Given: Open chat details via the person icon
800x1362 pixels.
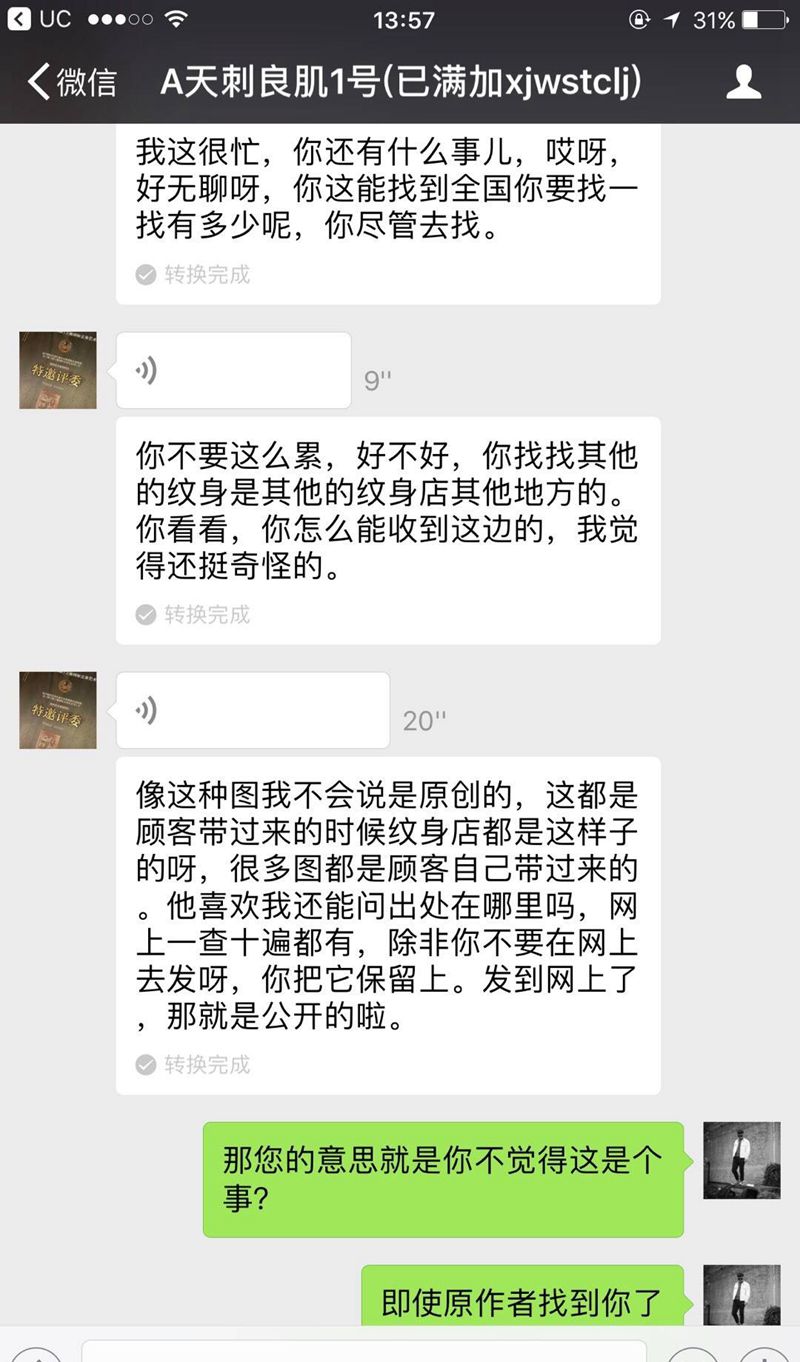Looking at the screenshot, I should coord(743,82).
